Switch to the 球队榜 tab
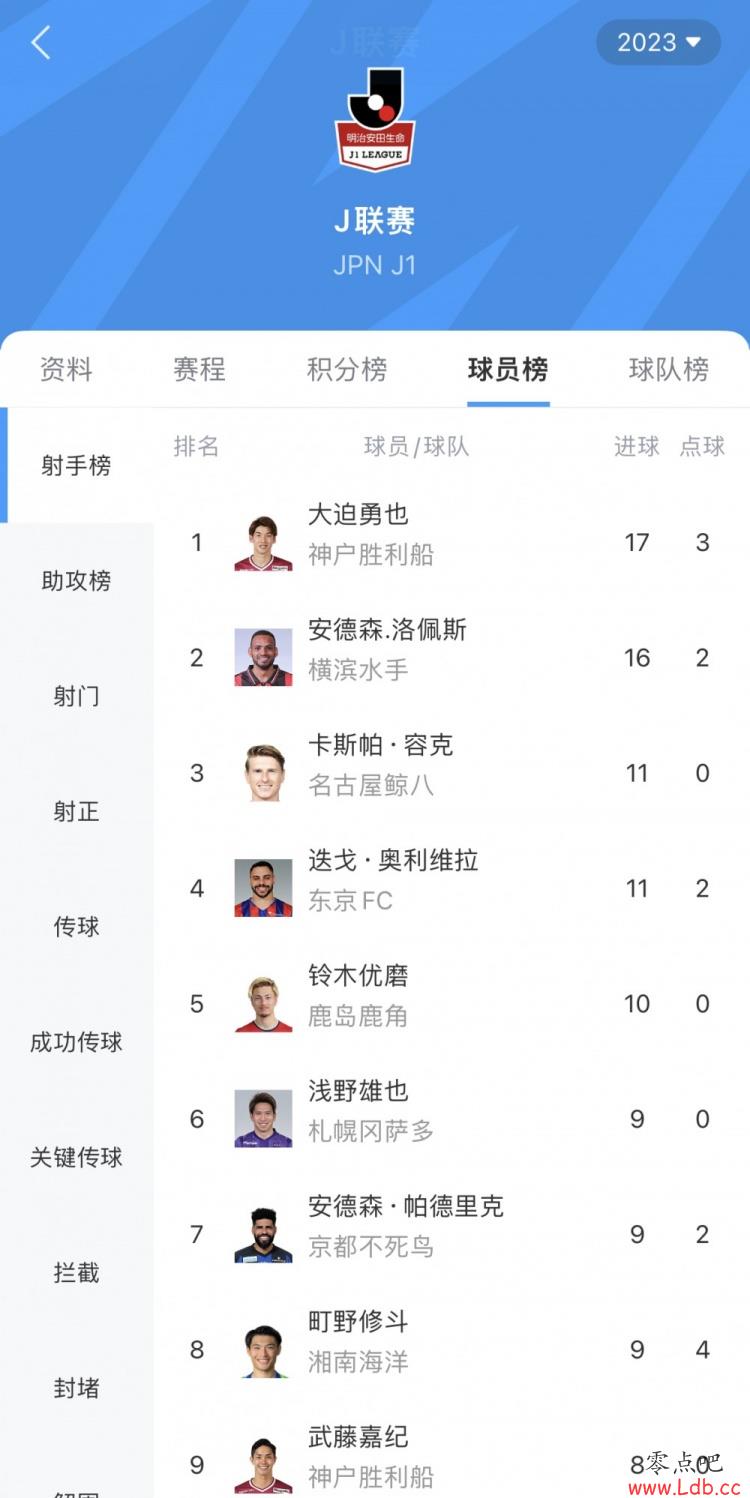 tap(668, 369)
